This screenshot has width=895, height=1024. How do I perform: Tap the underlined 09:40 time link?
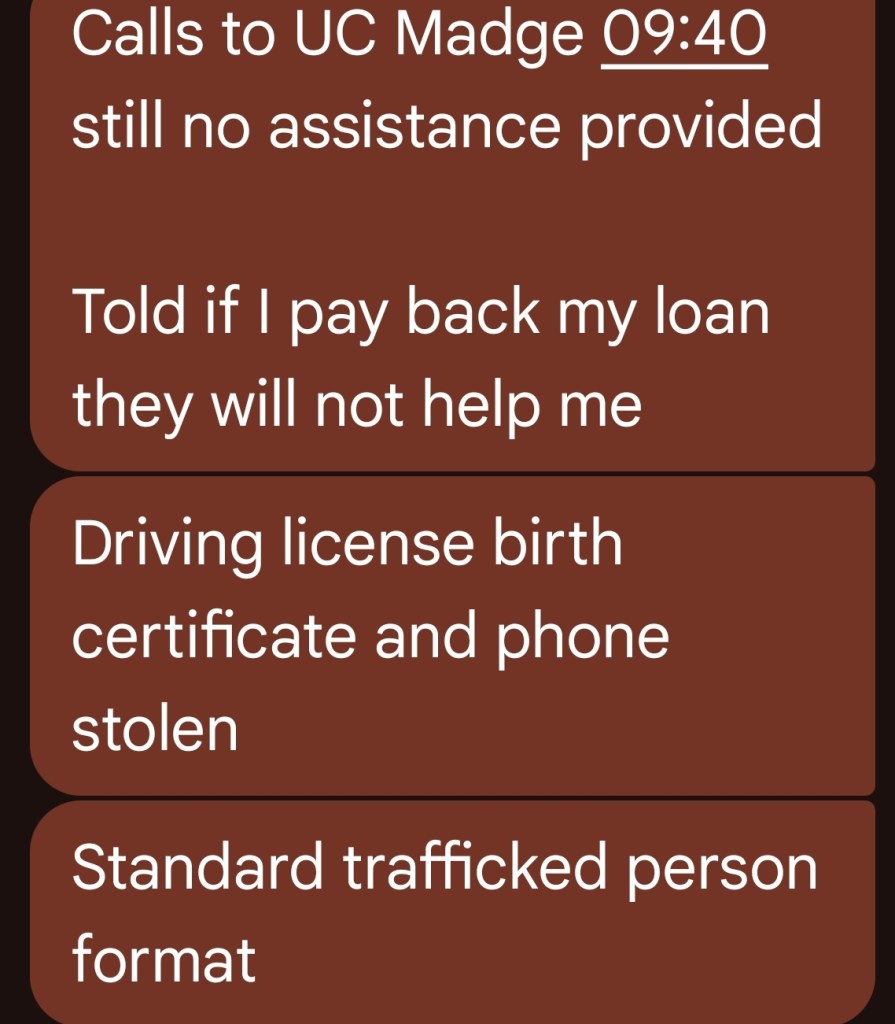click(x=684, y=35)
